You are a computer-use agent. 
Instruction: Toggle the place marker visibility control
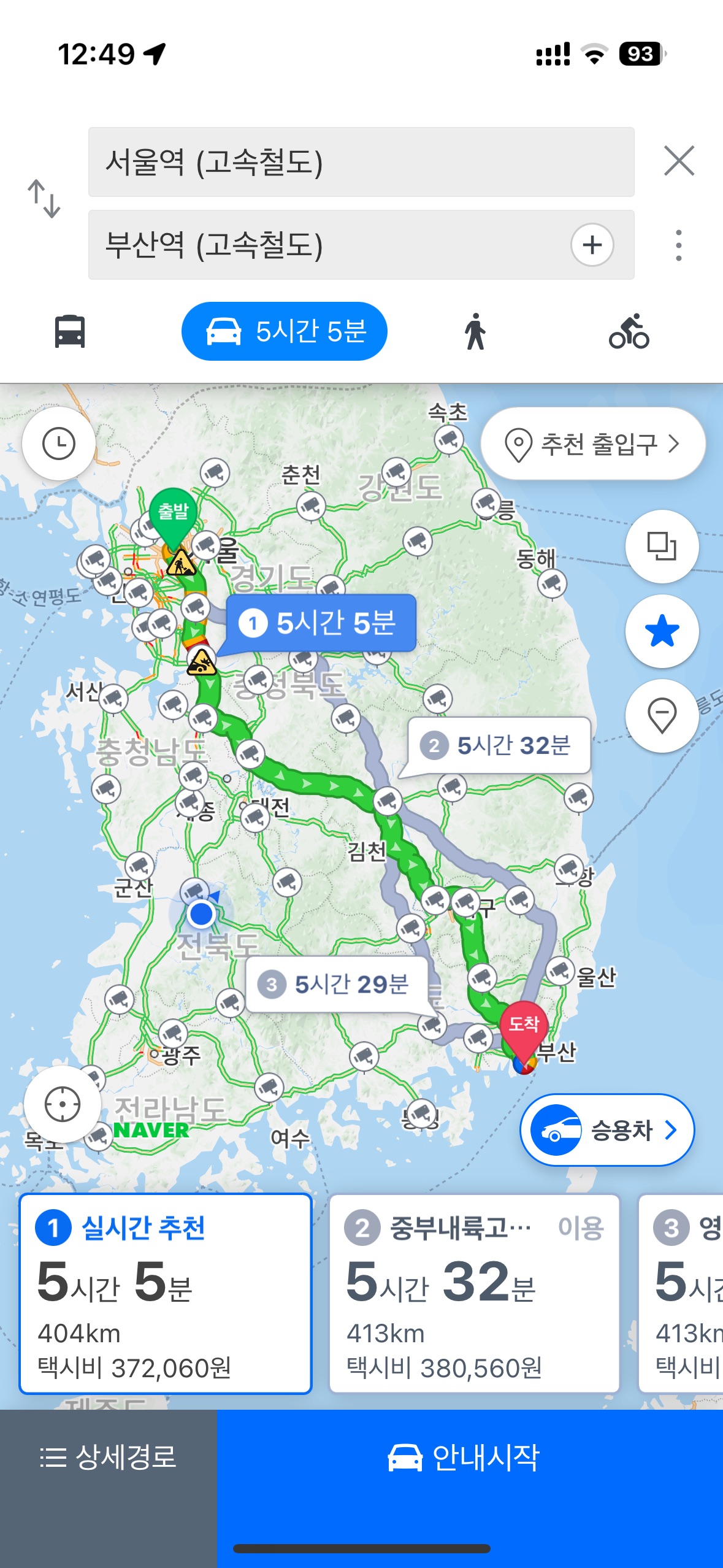click(663, 718)
